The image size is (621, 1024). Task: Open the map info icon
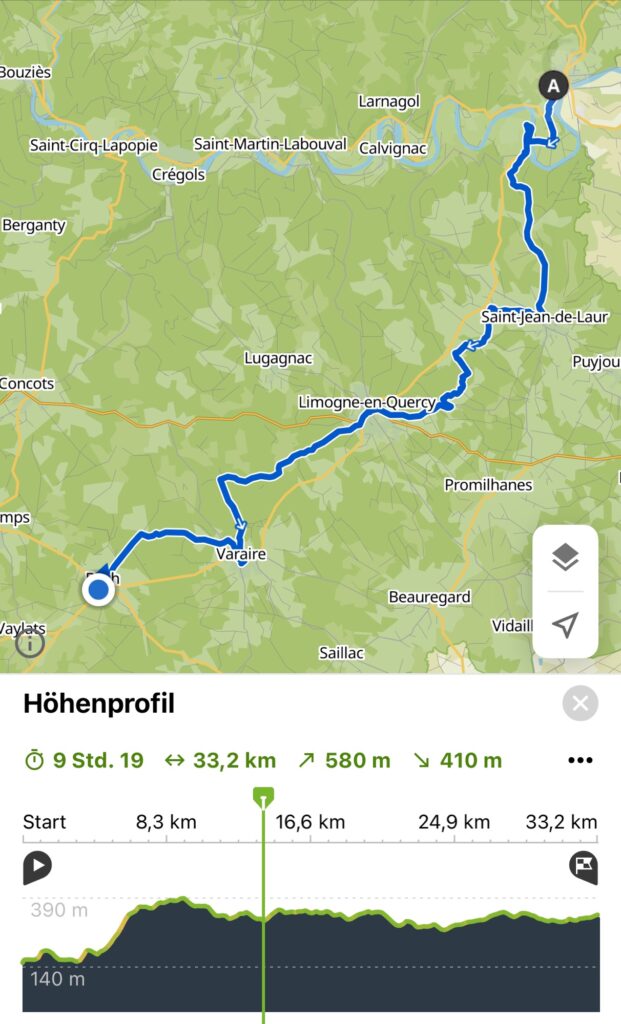(30, 644)
